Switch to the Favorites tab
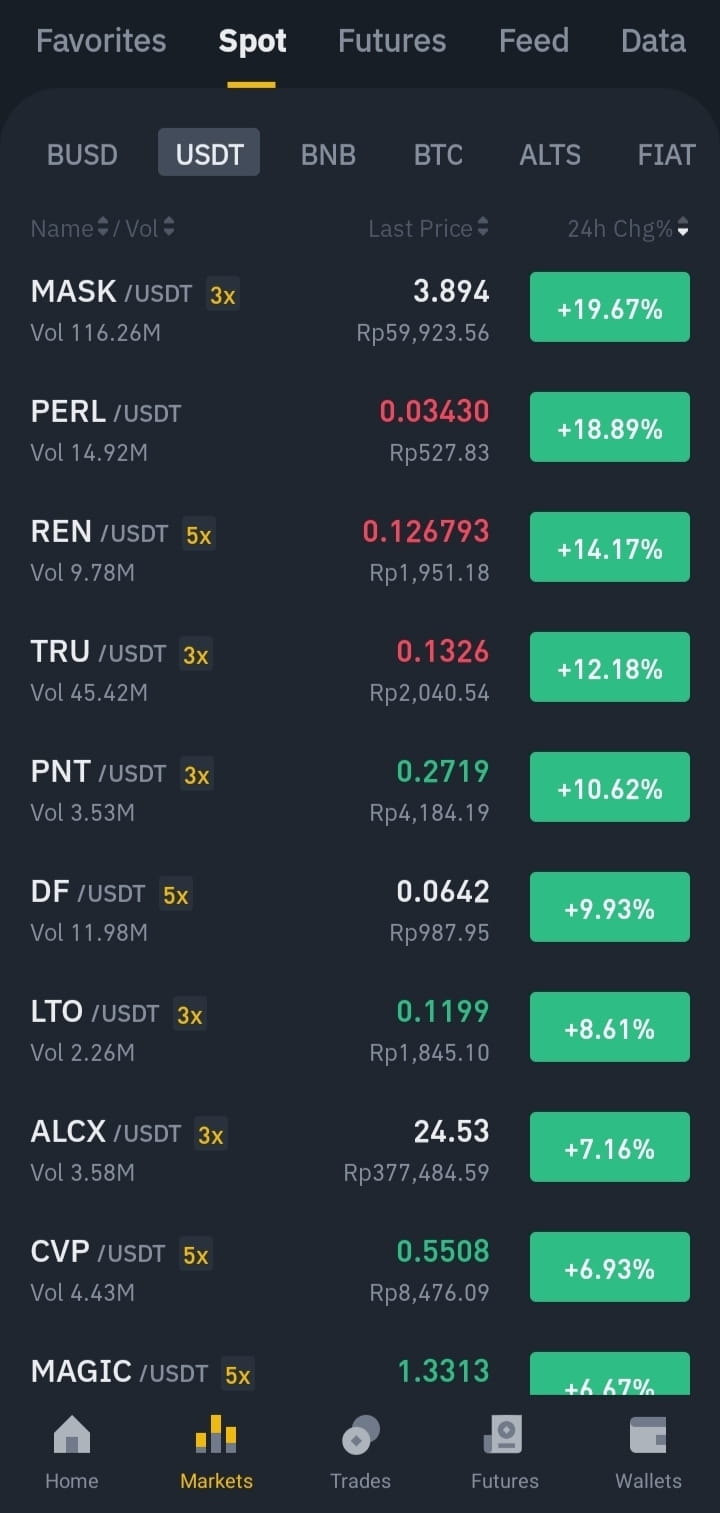 100,41
